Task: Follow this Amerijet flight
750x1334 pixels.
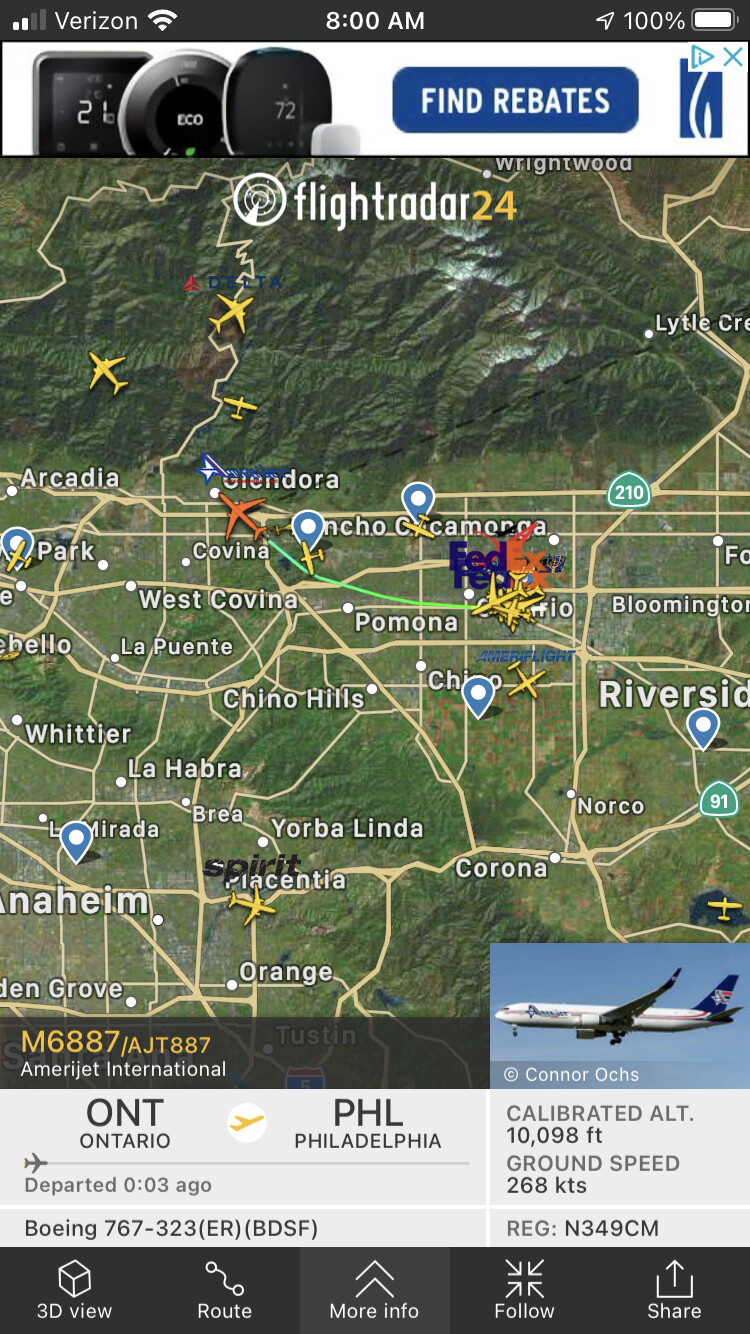Action: click(524, 1290)
